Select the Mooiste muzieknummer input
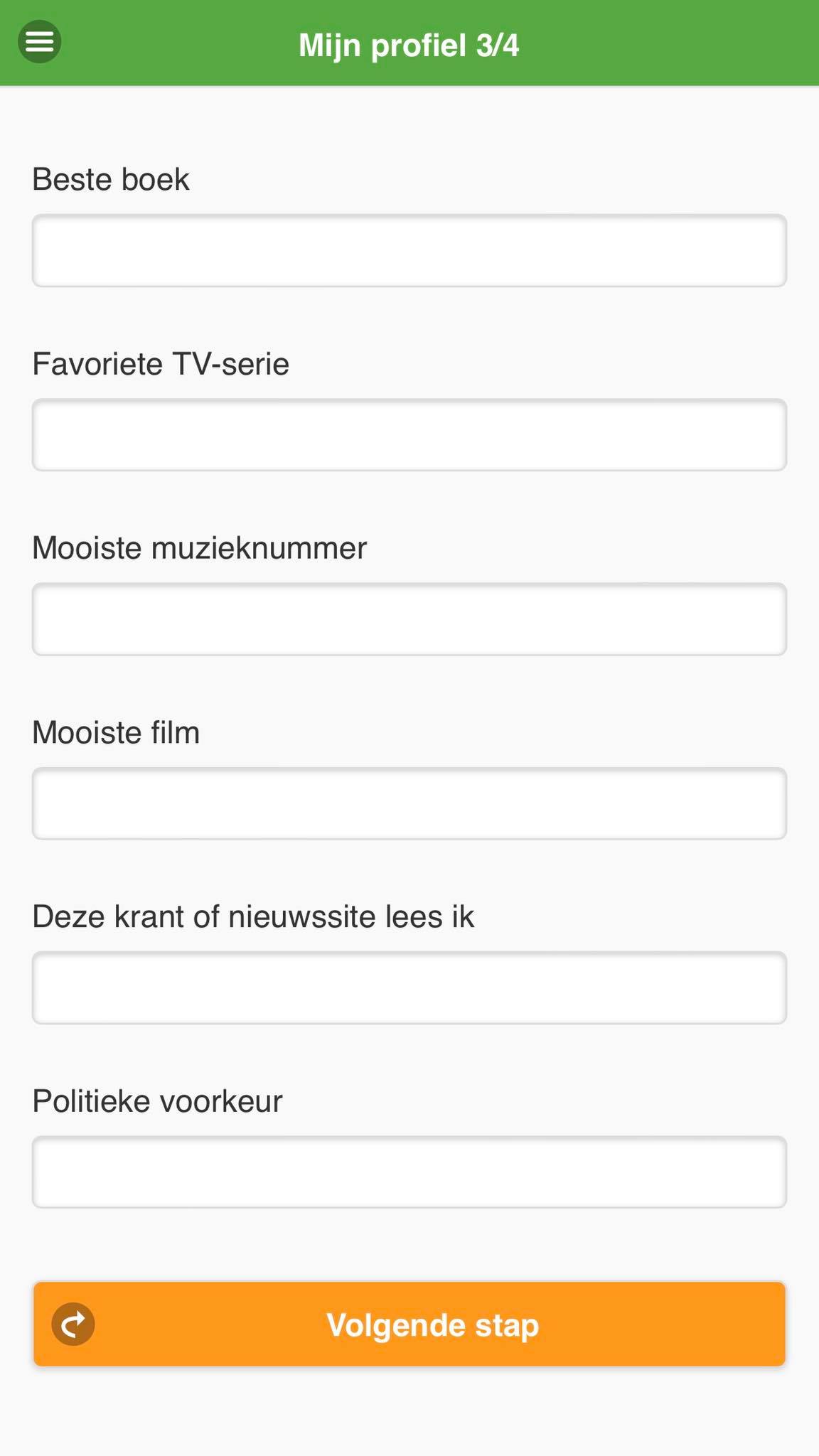 tap(409, 619)
